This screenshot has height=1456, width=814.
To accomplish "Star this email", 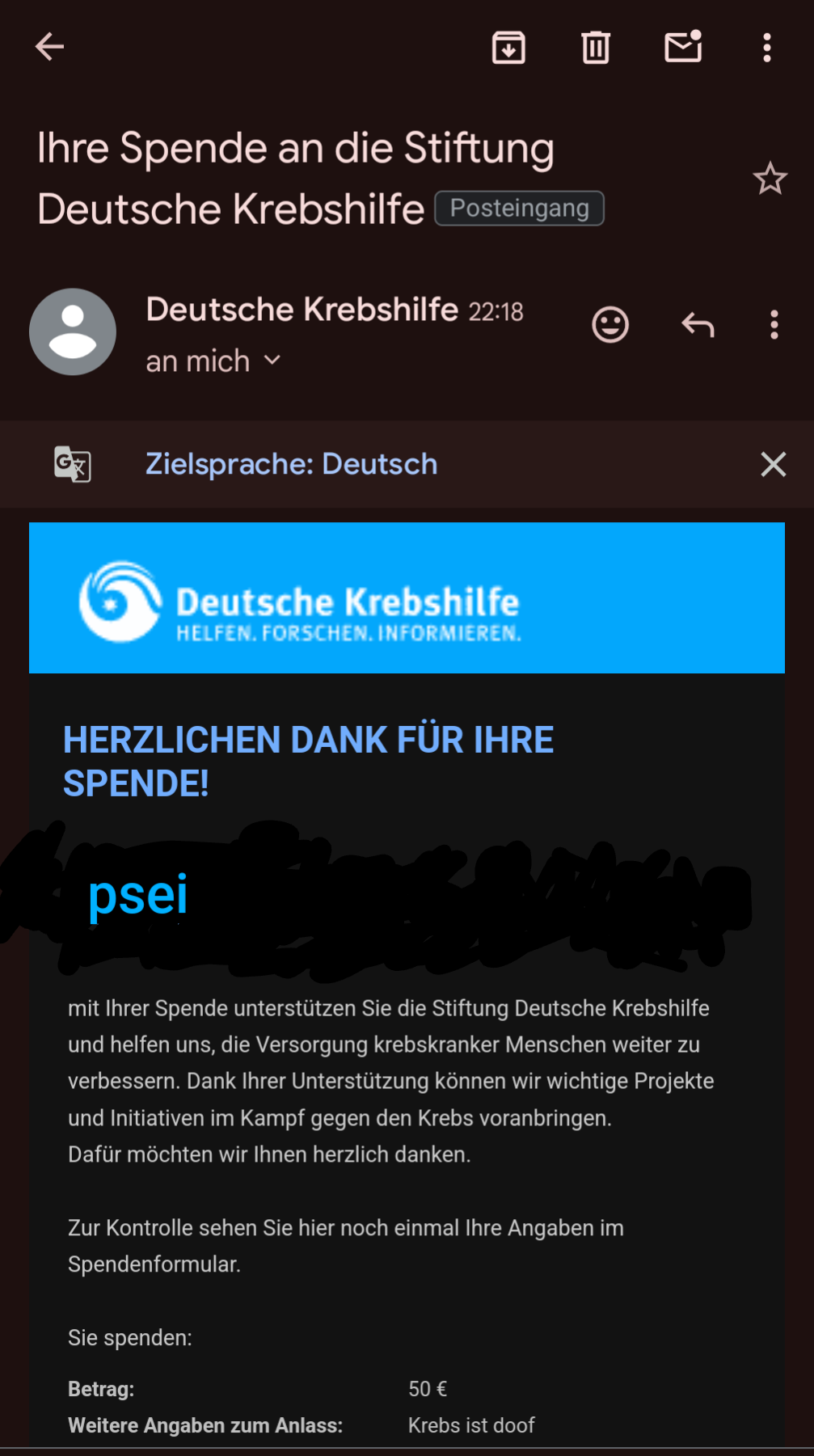I will click(770, 179).
